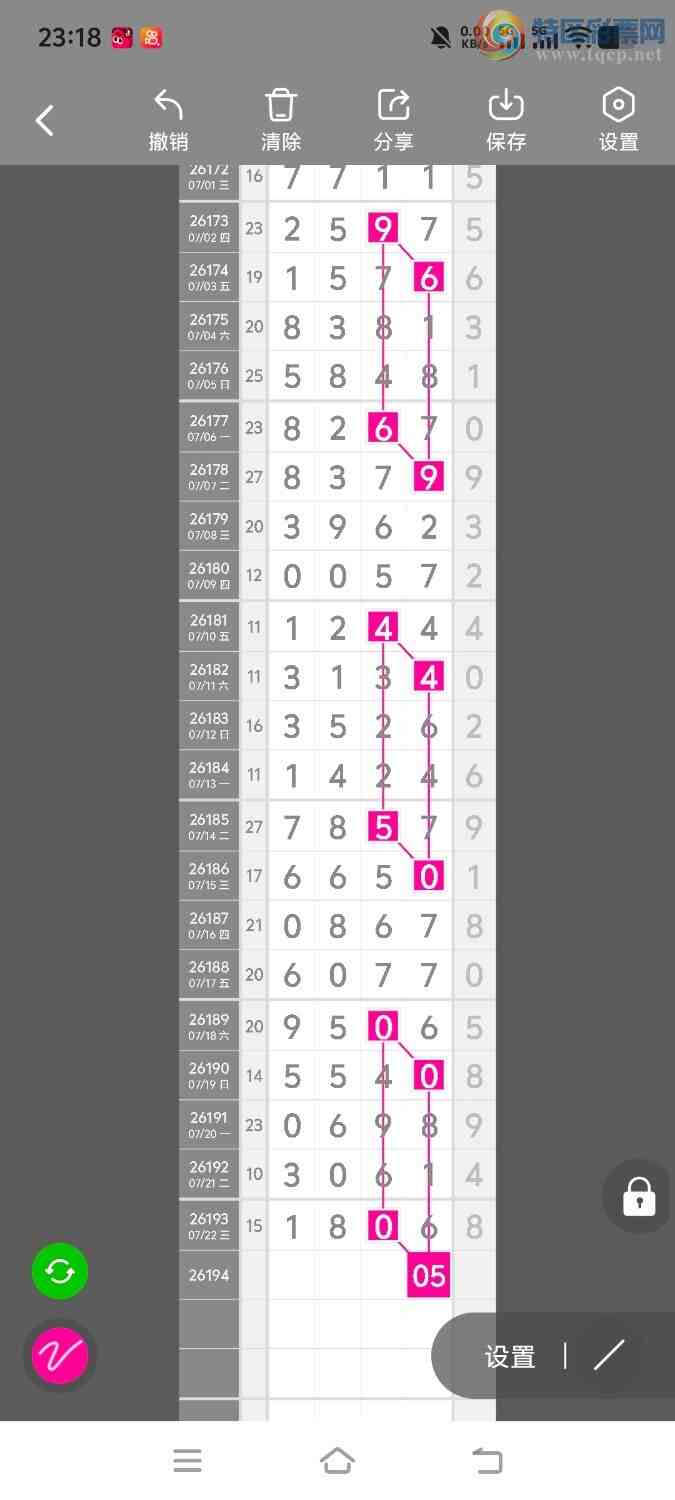Tap the green refresh button
The image size is (675, 1500).
click(60, 1271)
